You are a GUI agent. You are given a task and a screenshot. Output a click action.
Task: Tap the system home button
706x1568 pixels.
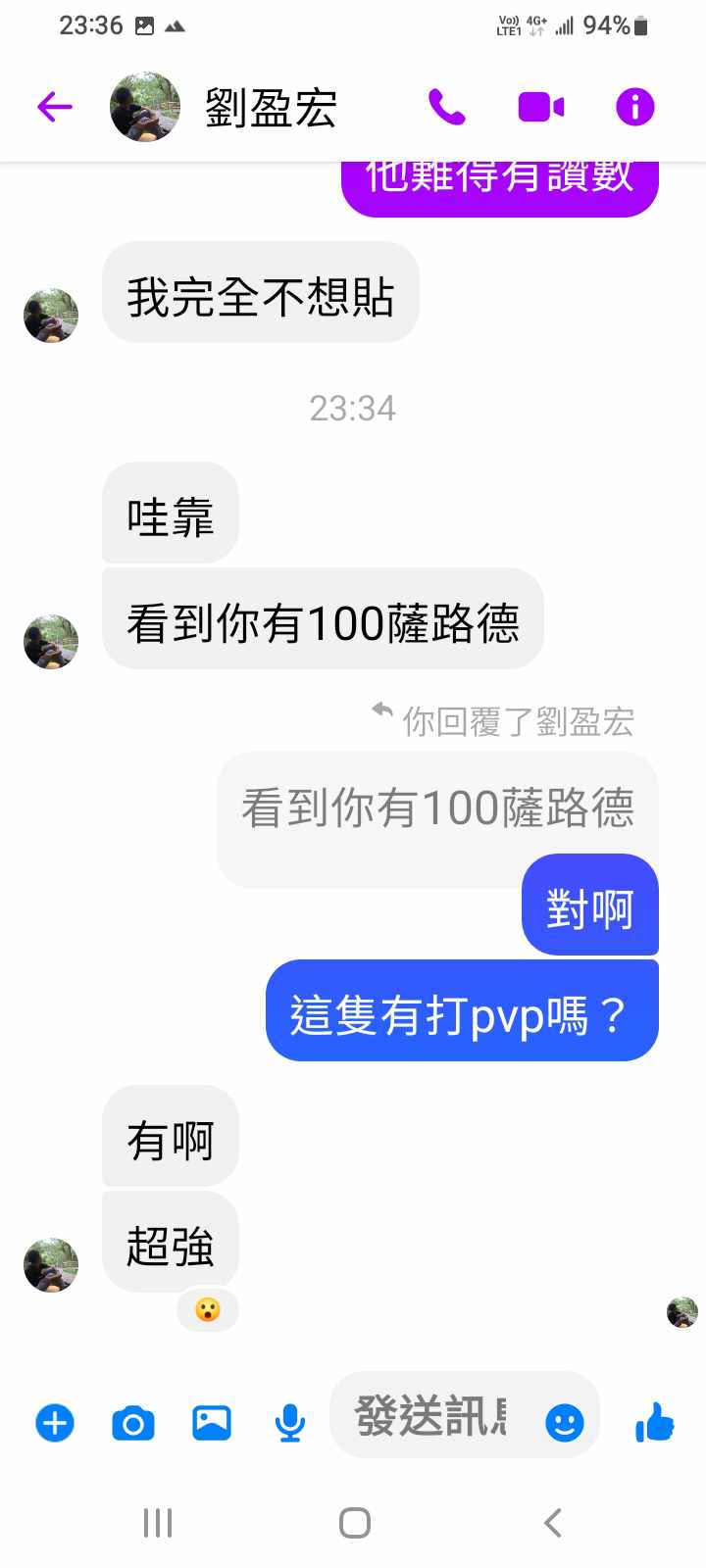[x=354, y=1523]
